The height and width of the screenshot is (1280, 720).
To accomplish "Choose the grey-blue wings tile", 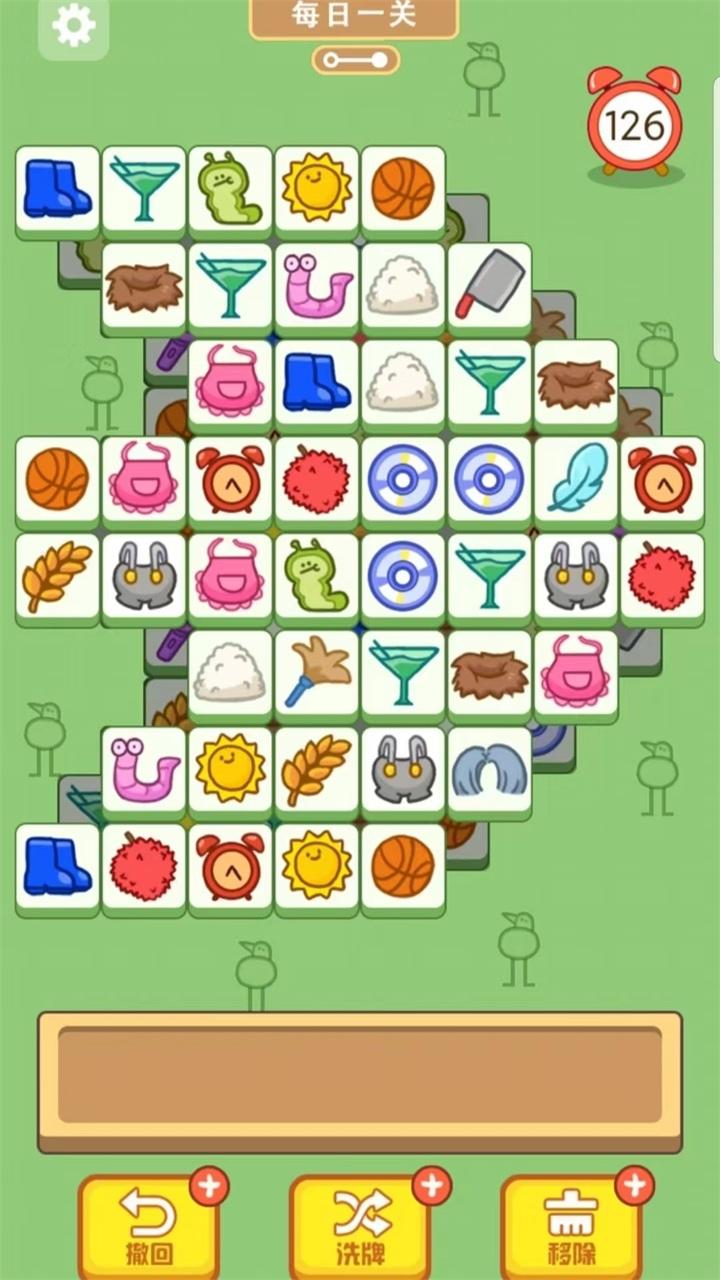I will click(490, 768).
